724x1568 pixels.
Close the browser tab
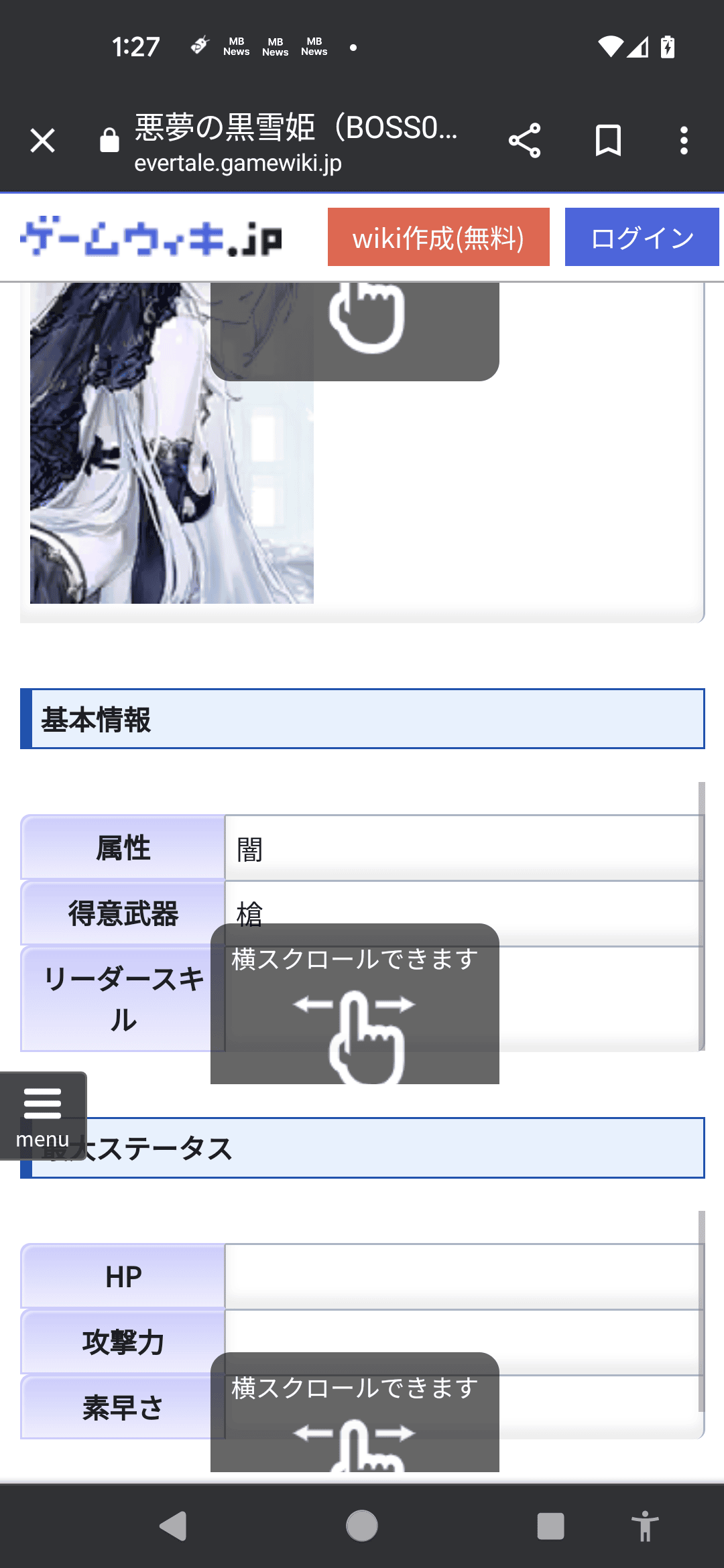click(42, 141)
